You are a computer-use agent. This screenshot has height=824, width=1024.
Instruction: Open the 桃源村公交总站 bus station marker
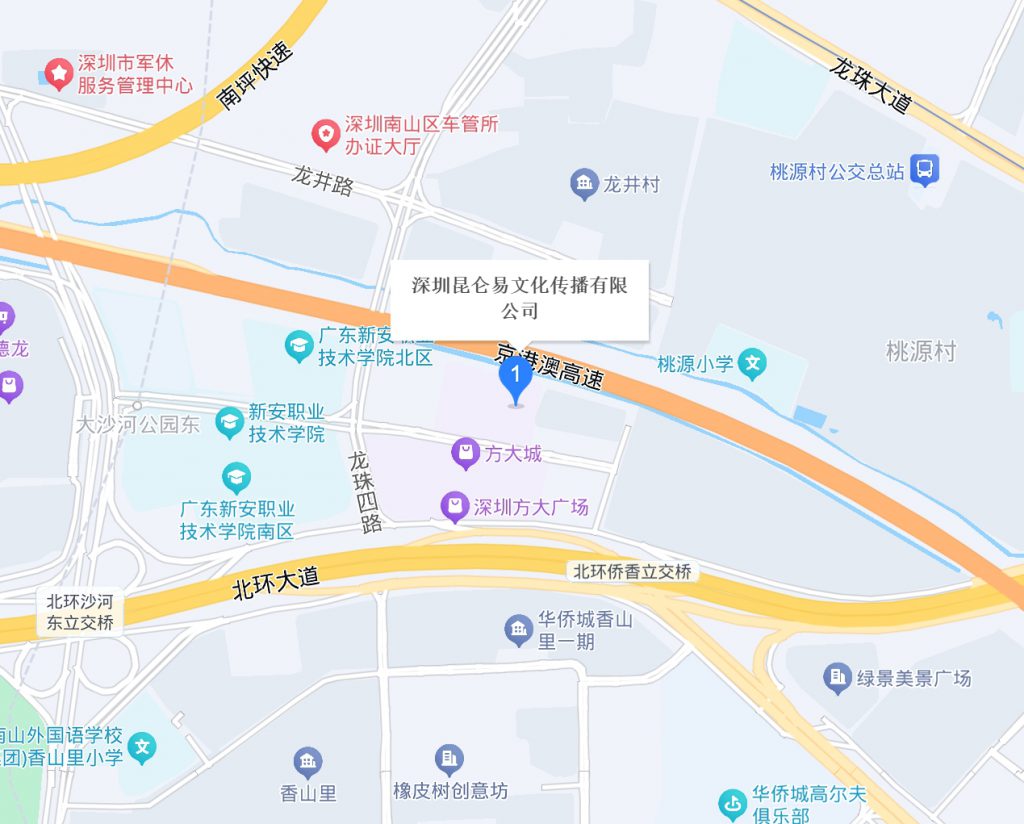[x=925, y=171]
